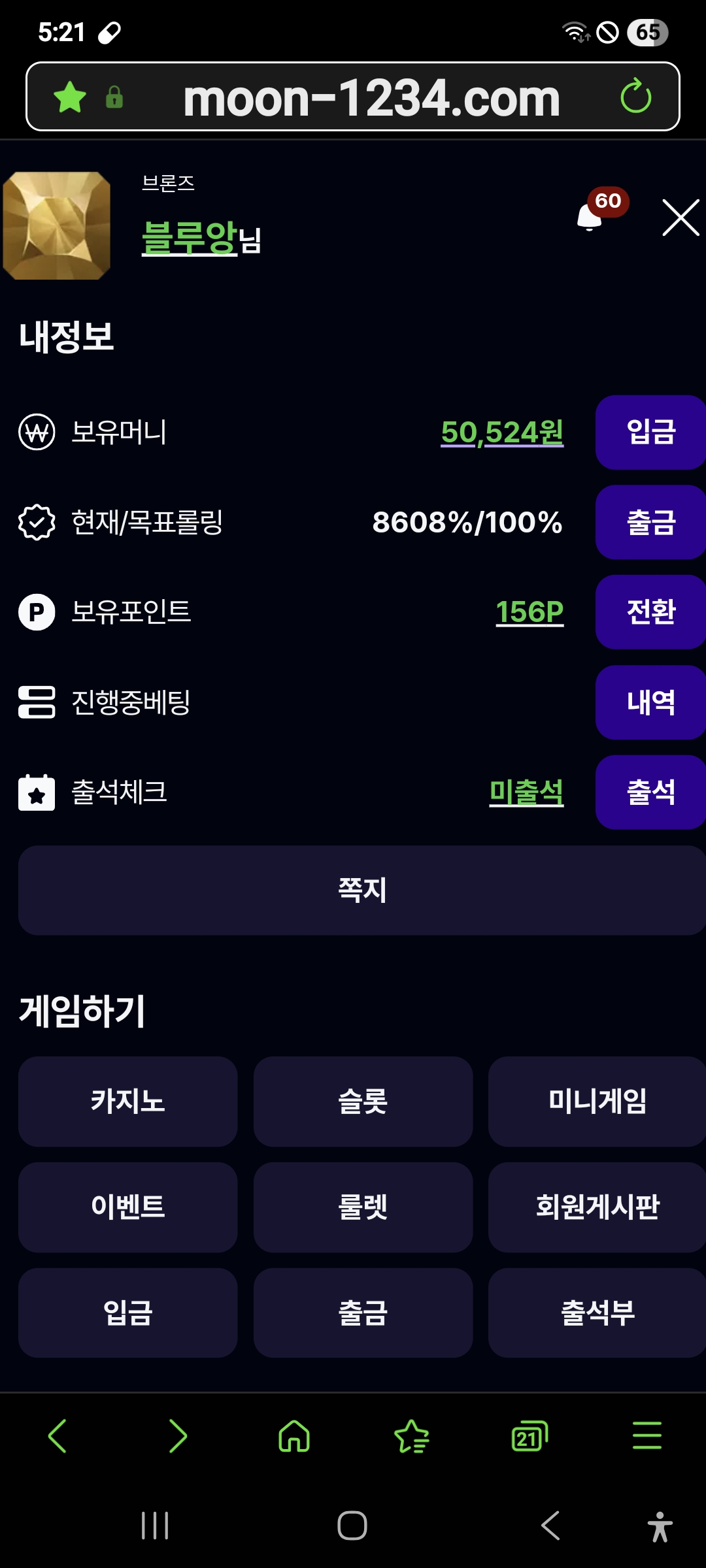Convert points with the 전환 button

point(650,612)
